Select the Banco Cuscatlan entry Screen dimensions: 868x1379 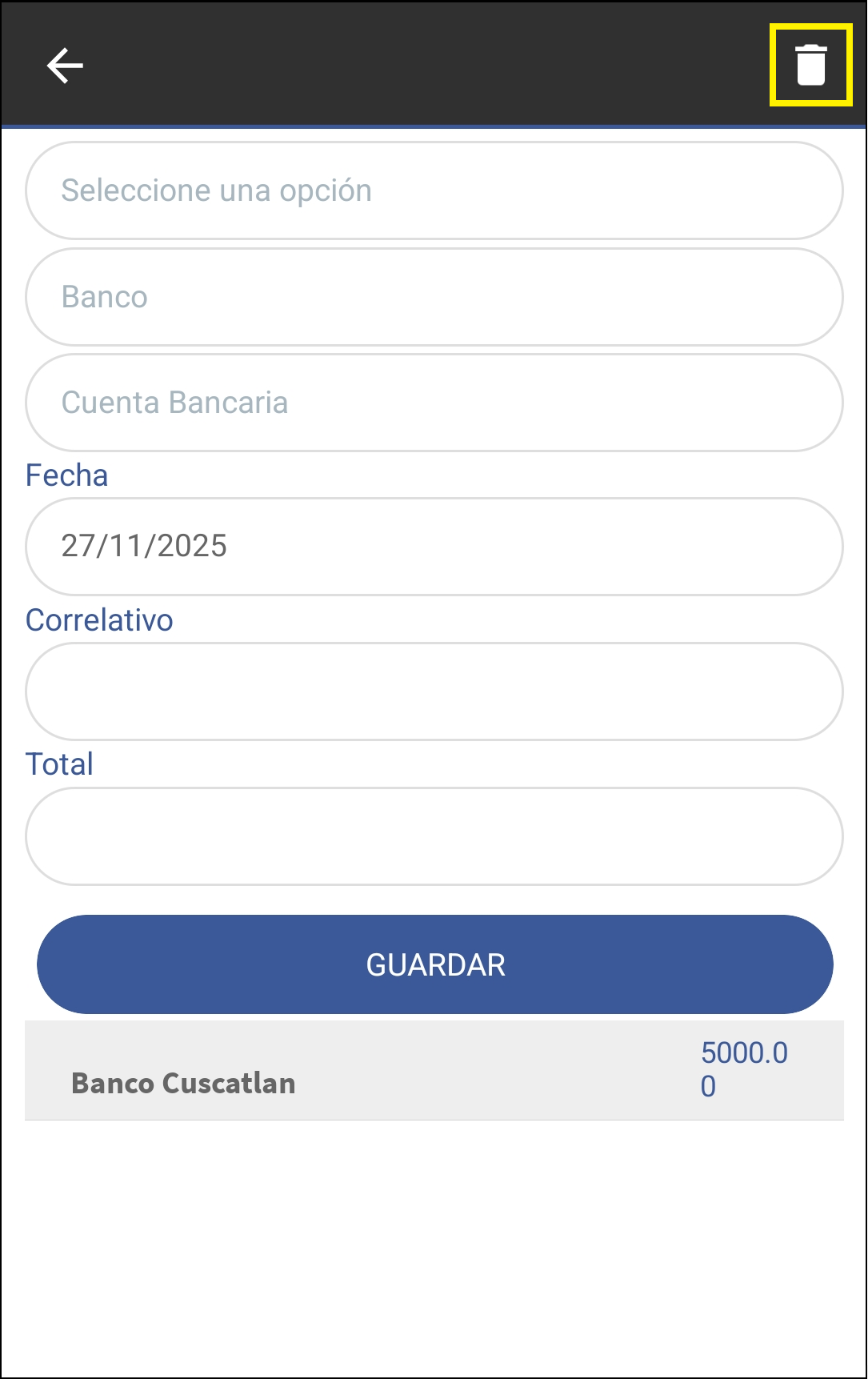(183, 1084)
